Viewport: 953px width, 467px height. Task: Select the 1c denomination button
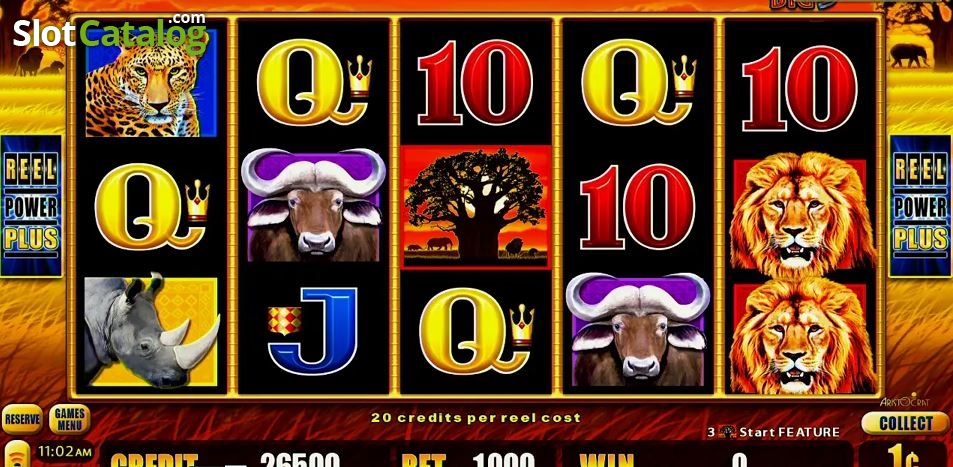pos(903,455)
